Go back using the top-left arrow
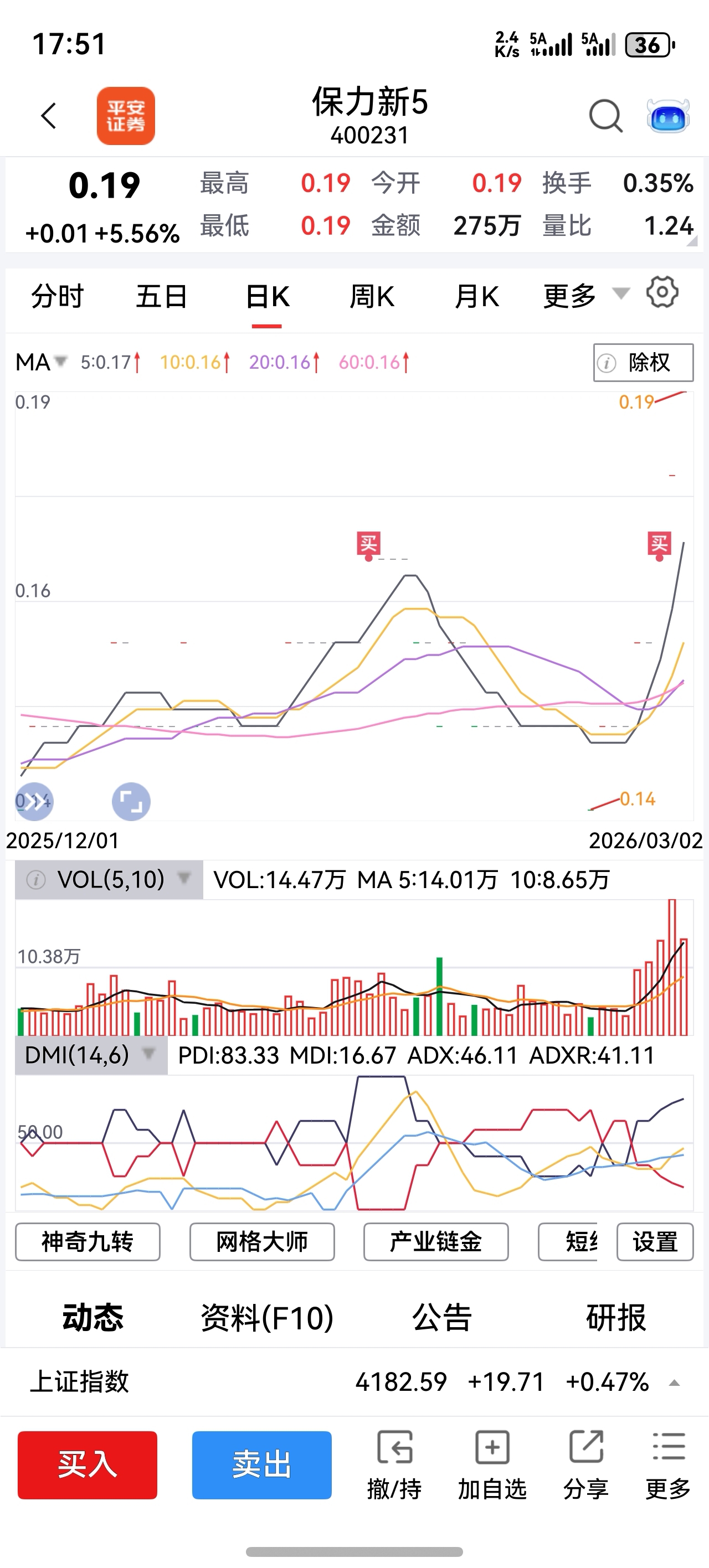Viewport: 709px width, 1568px height. tap(49, 116)
